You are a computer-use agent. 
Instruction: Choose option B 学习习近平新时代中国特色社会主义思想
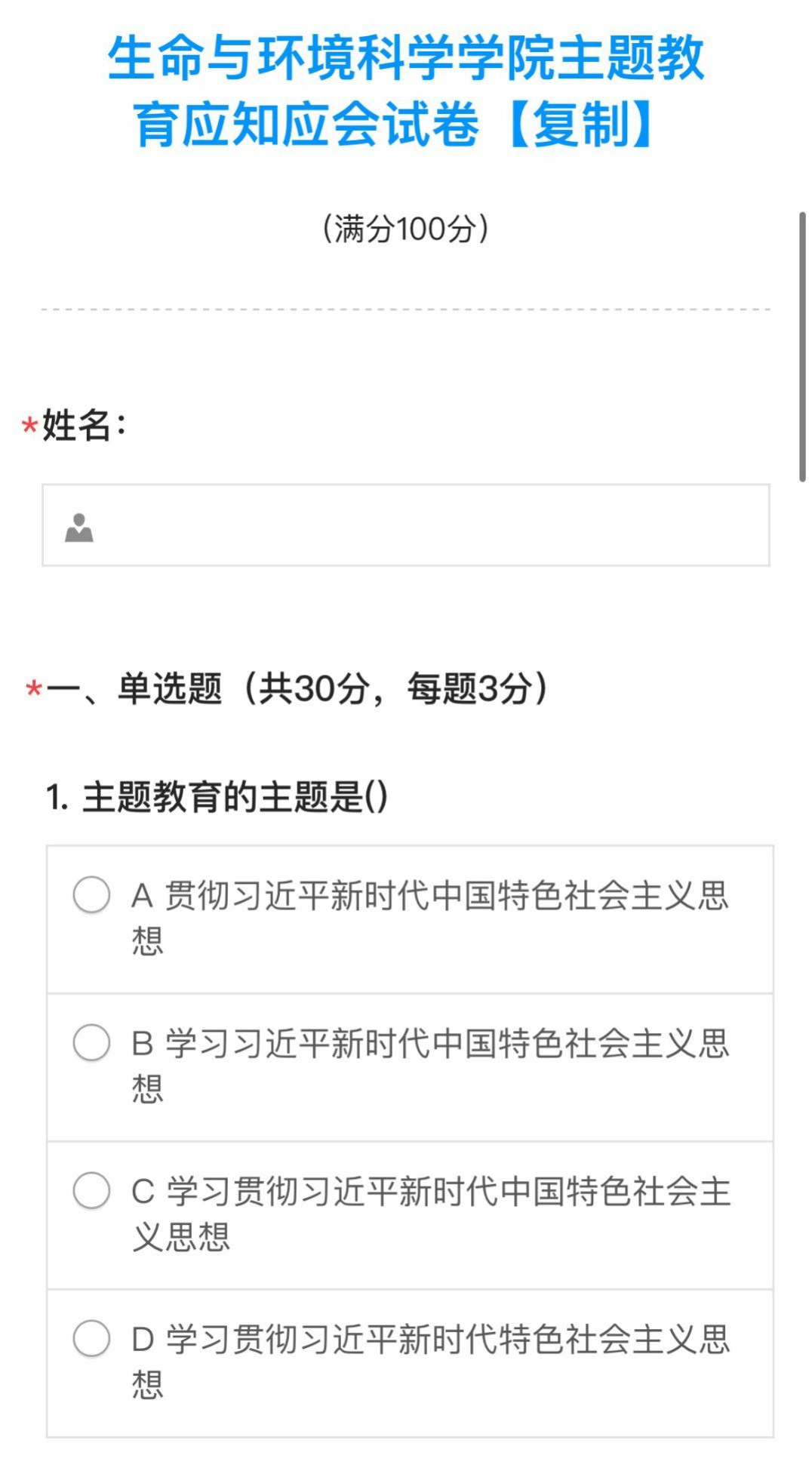point(92,1043)
